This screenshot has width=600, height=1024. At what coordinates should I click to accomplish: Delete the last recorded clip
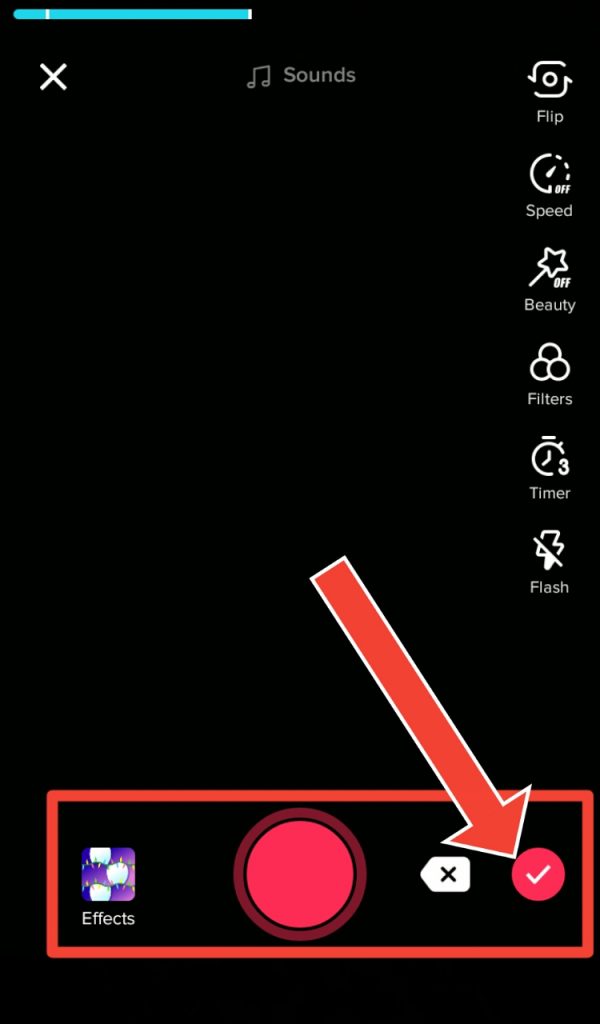pyautogui.click(x=446, y=874)
